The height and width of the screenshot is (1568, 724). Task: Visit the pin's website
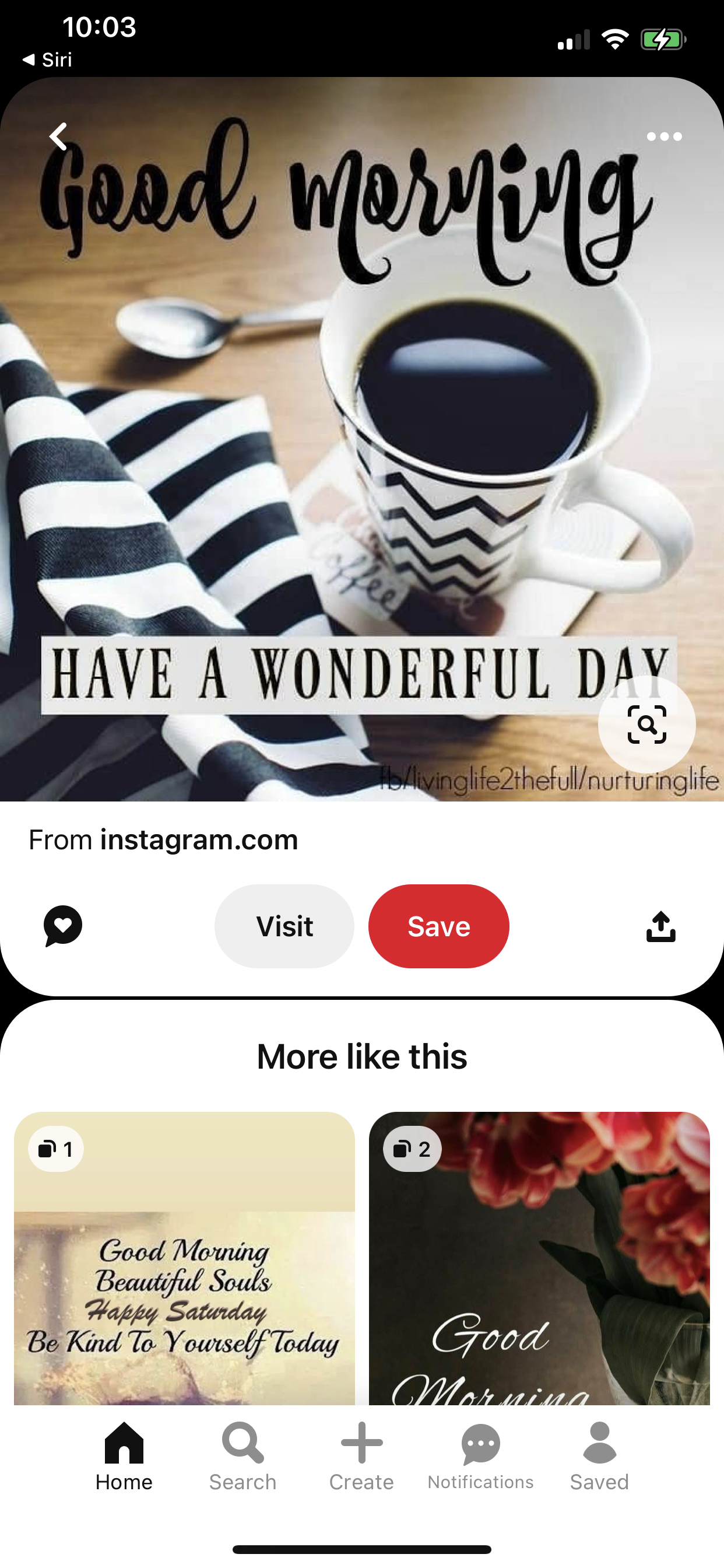point(284,926)
